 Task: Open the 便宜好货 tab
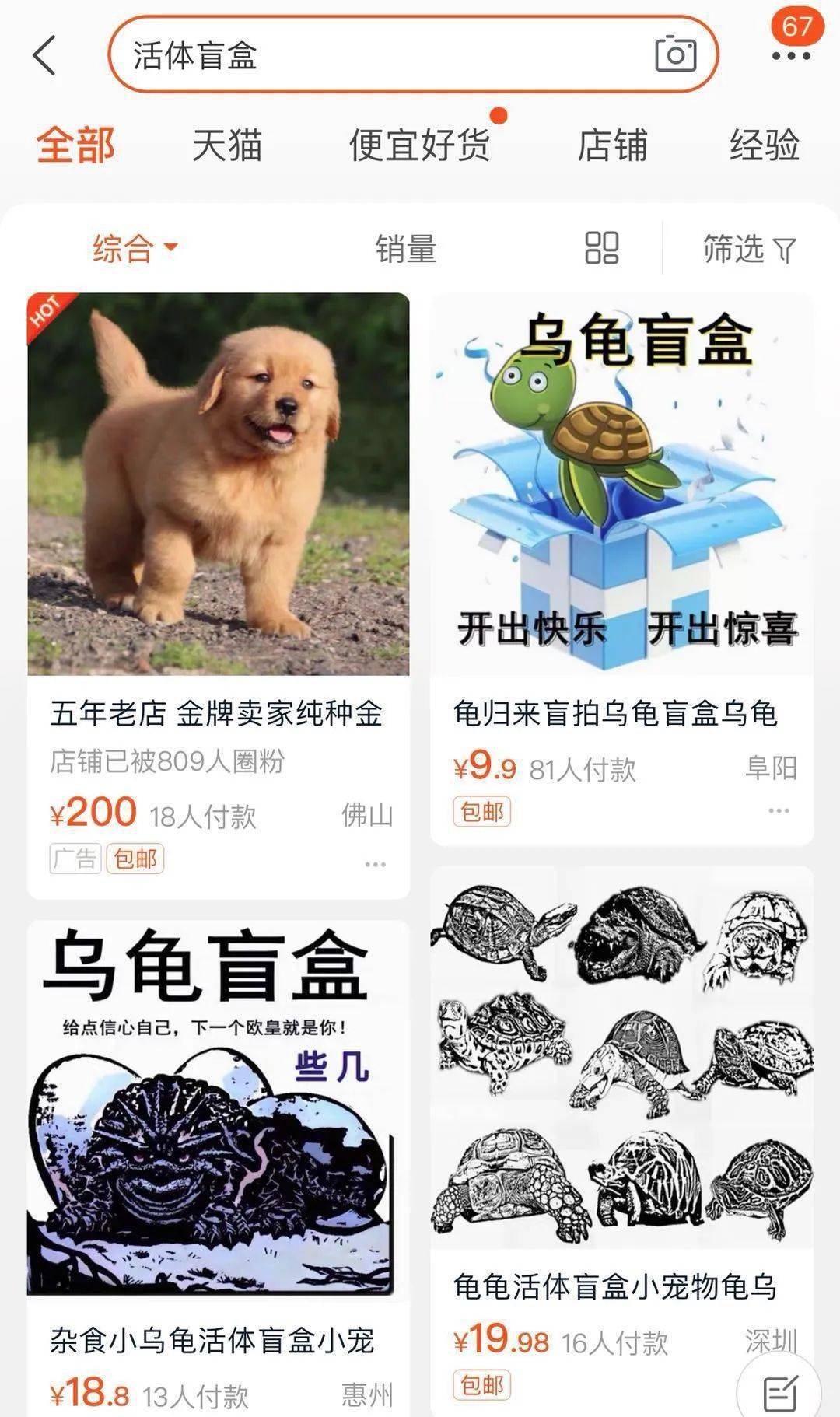point(420,144)
